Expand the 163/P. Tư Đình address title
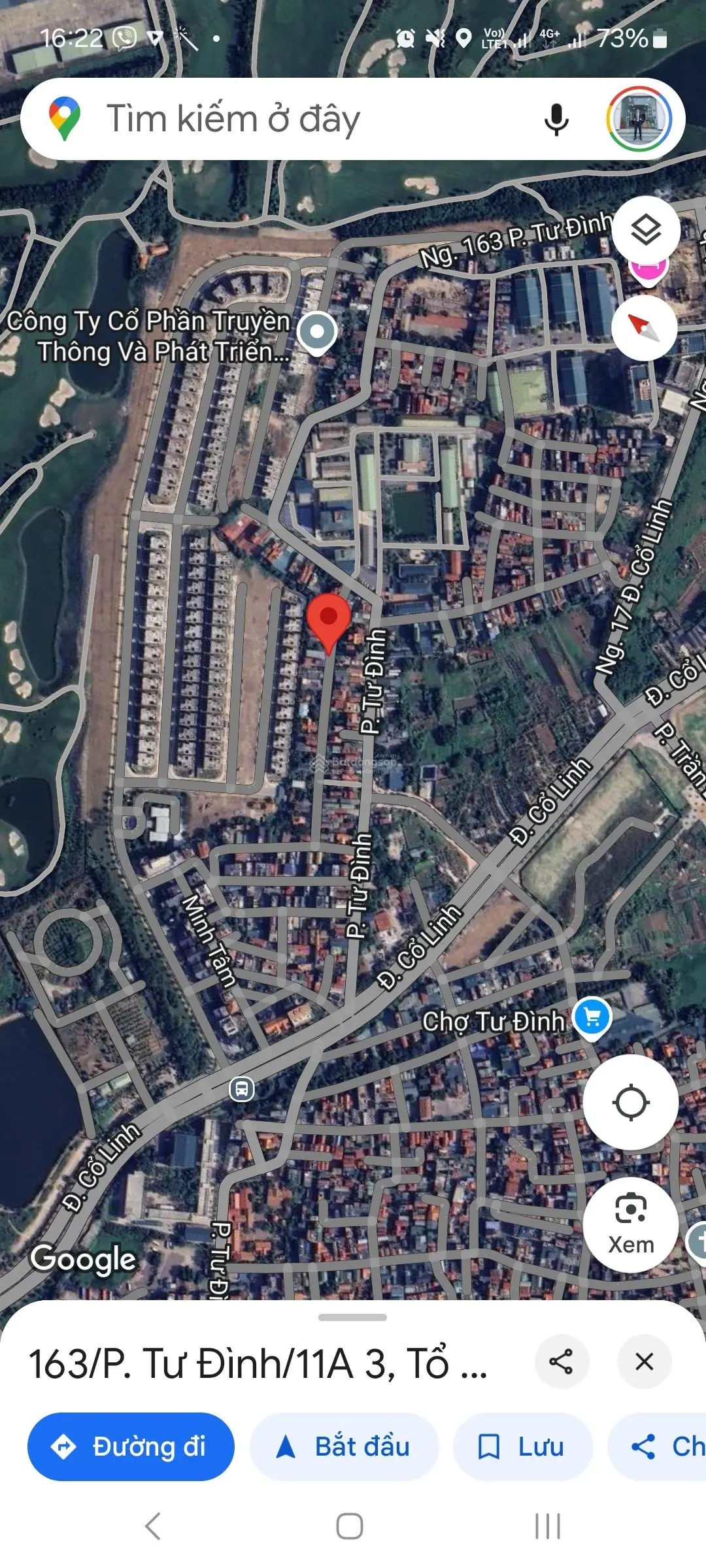This screenshot has height=1568, width=706. 258,1364
